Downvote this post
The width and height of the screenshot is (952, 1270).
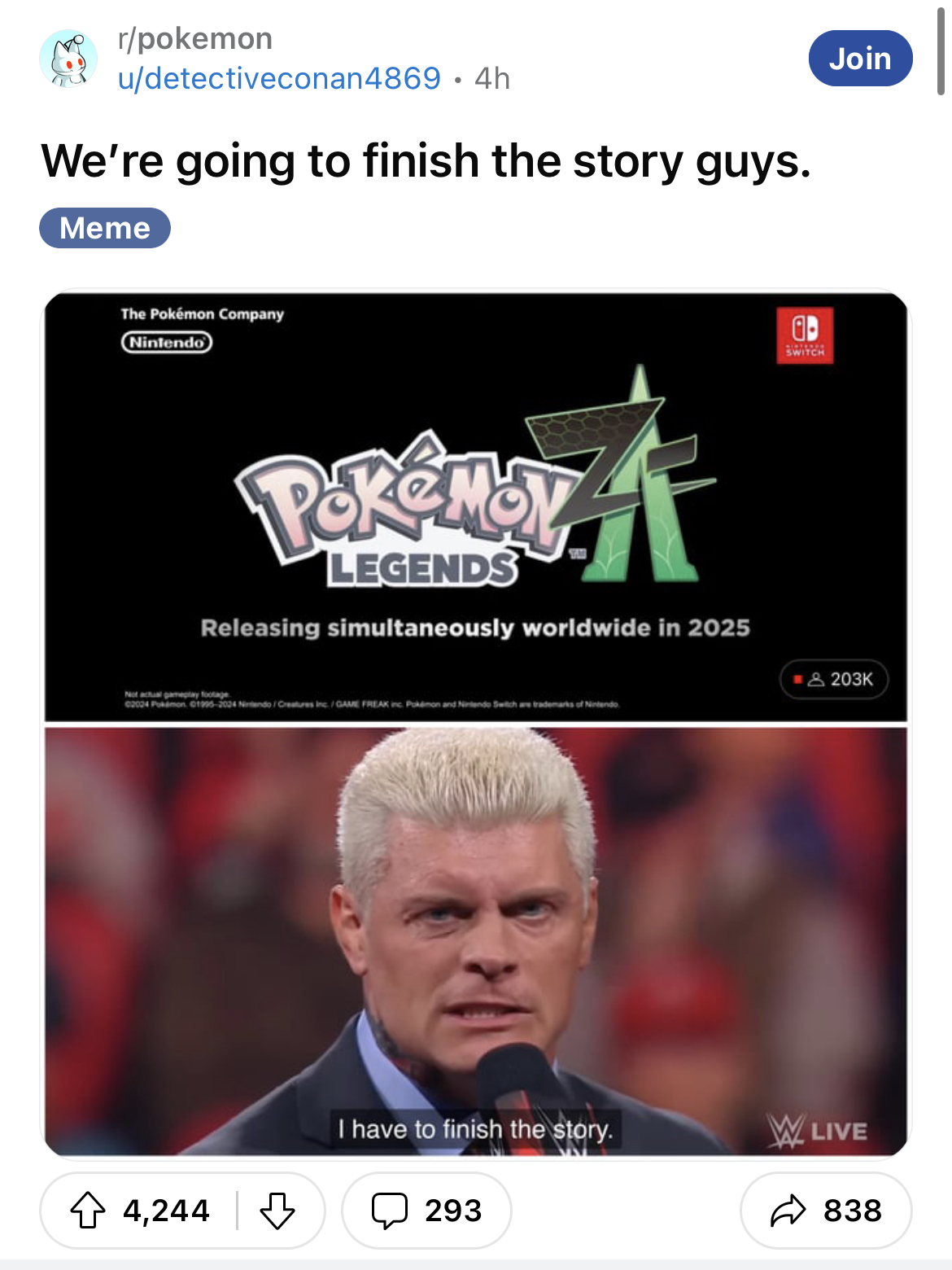(277, 1211)
